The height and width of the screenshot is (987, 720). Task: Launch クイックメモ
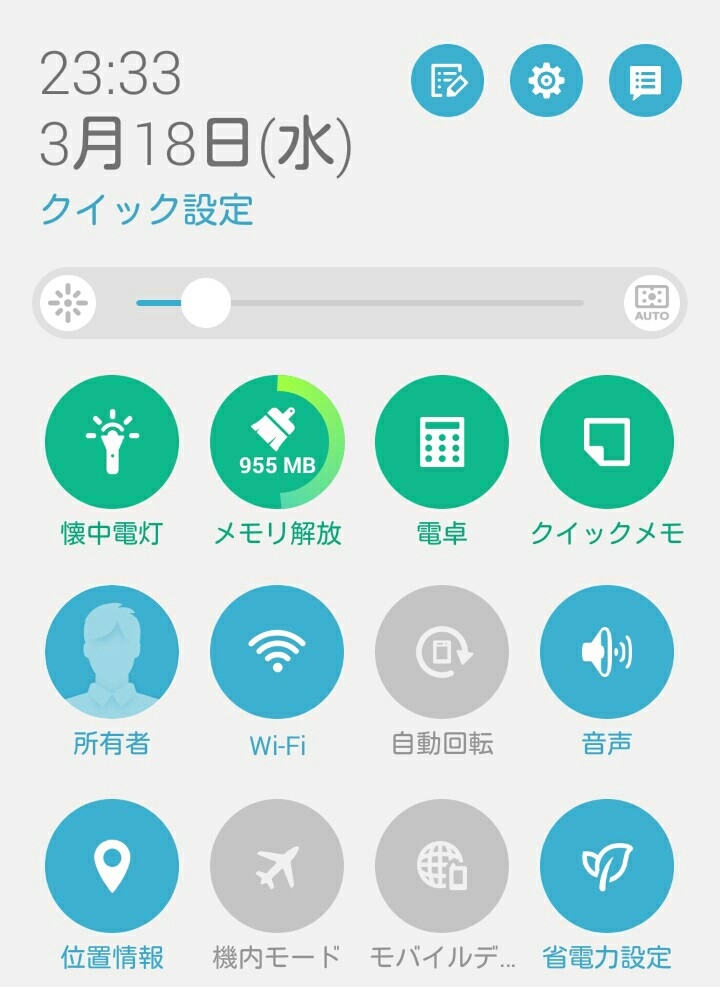click(x=607, y=442)
